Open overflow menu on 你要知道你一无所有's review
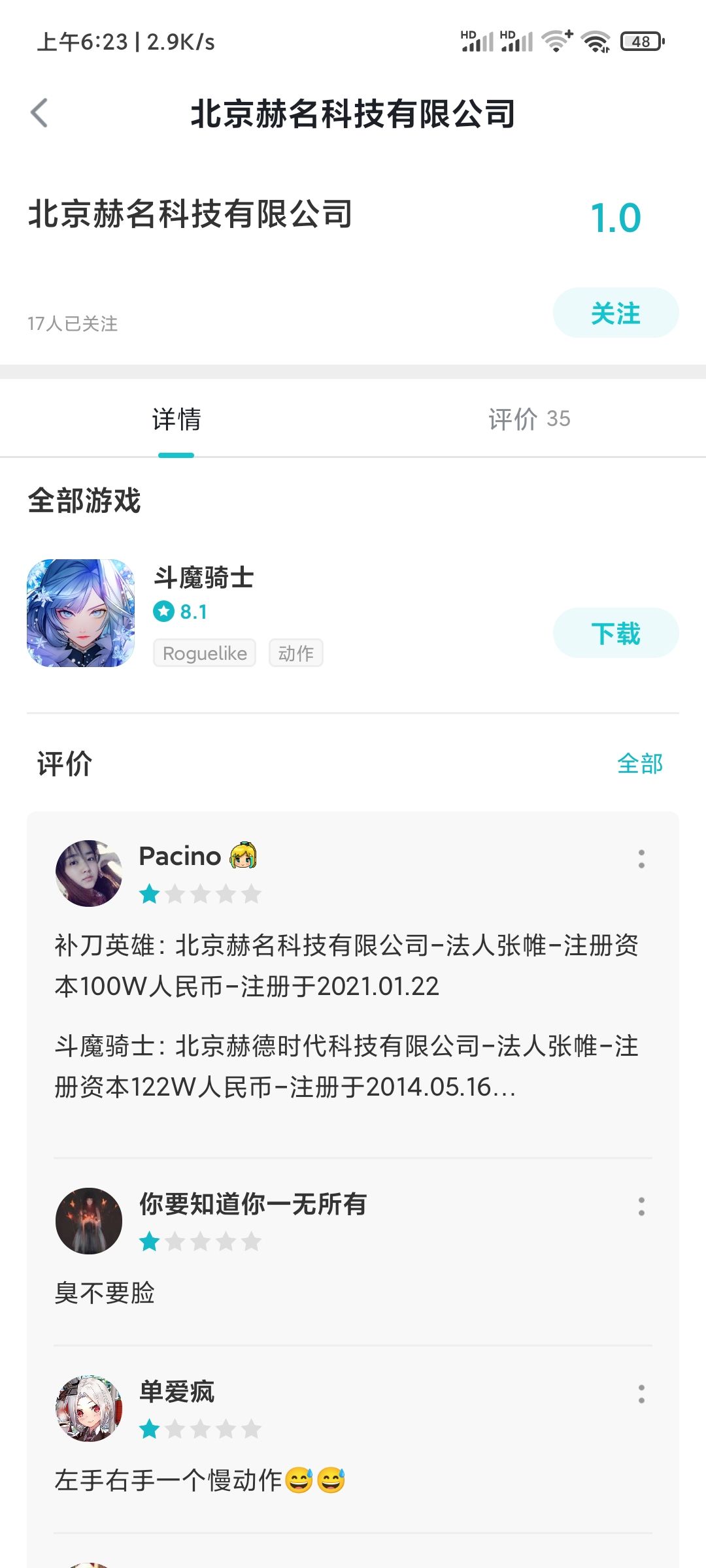The height and width of the screenshot is (1568, 706). click(641, 1206)
